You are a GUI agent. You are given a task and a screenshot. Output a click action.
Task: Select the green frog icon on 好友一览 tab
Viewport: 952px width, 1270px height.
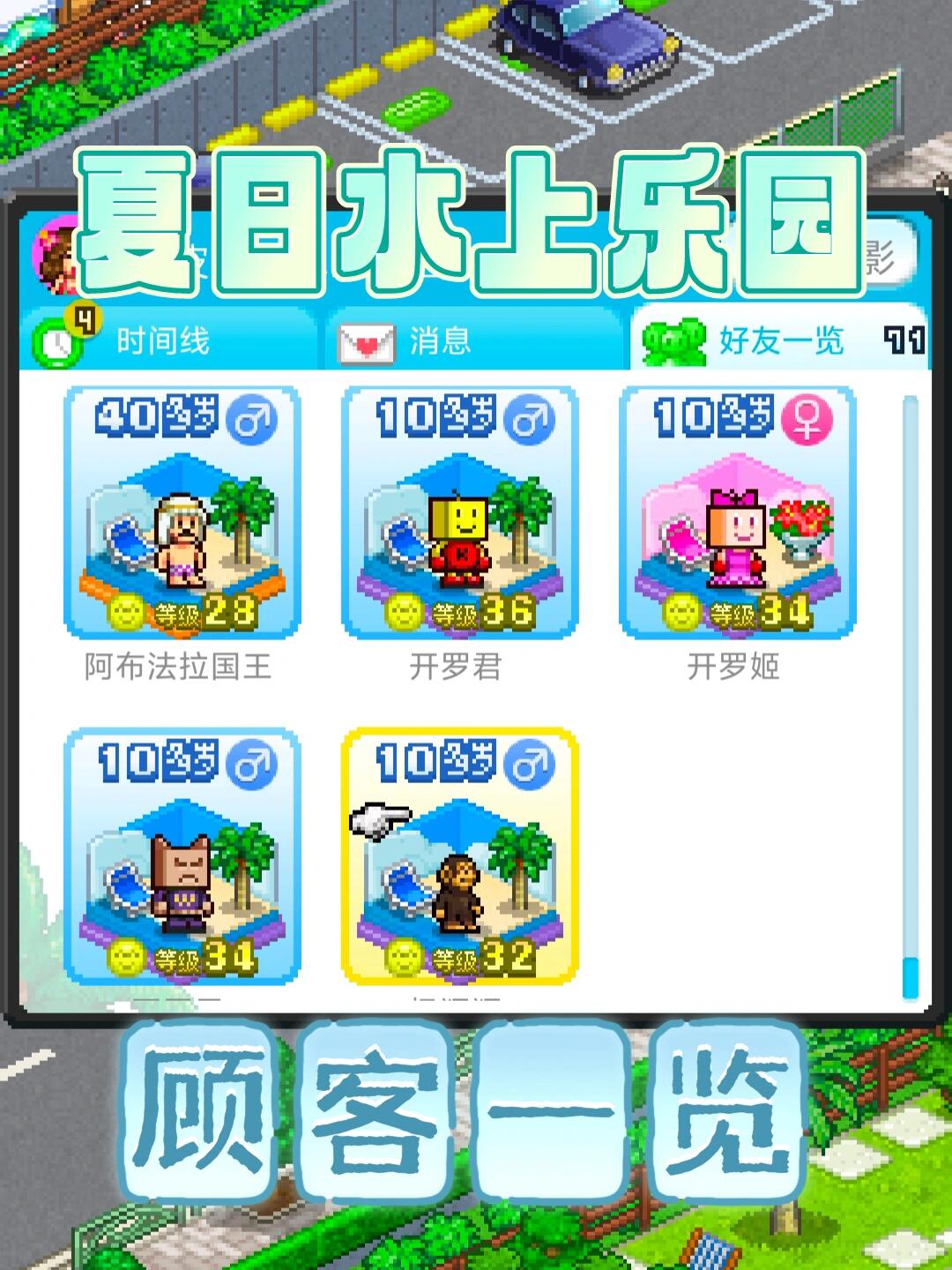pos(673,340)
